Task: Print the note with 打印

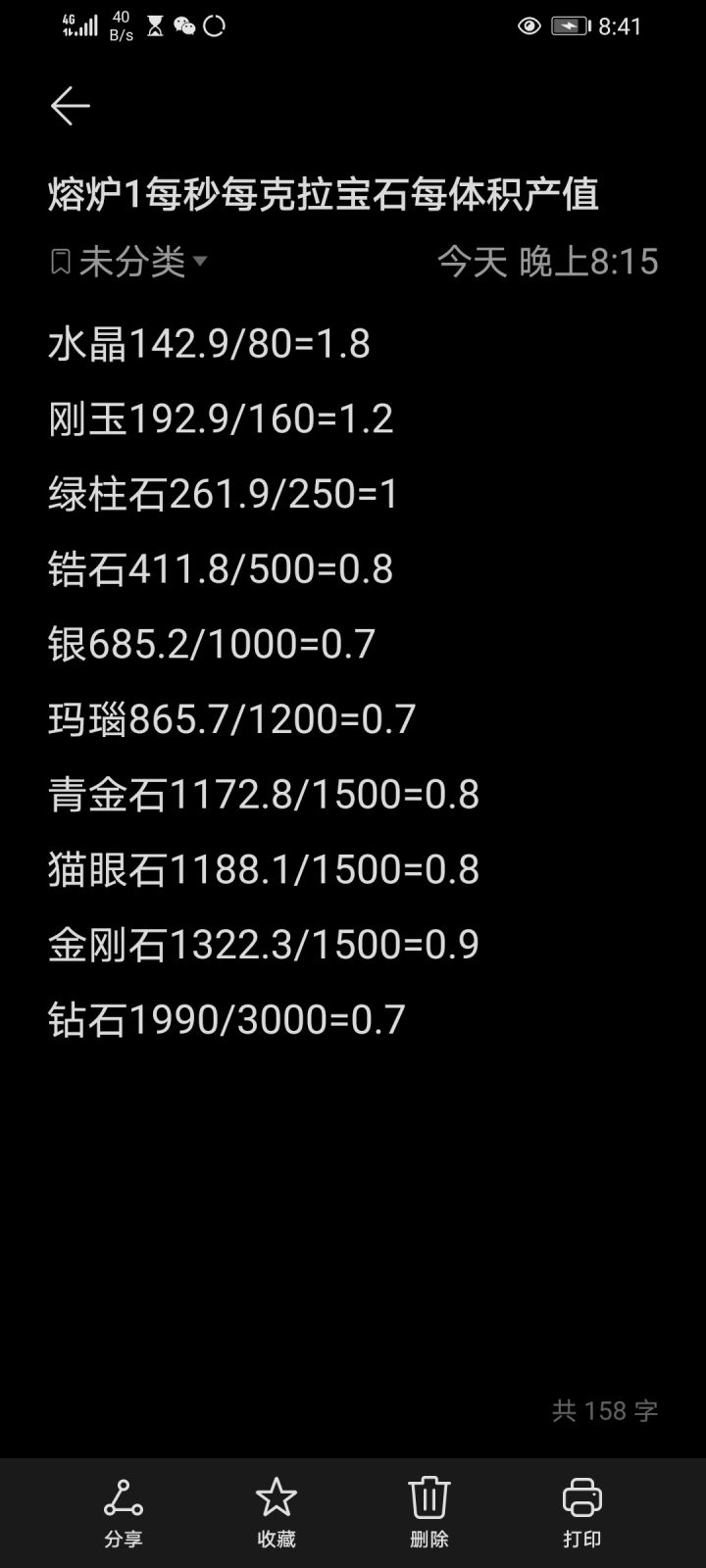Action: pyautogui.click(x=581, y=1510)
